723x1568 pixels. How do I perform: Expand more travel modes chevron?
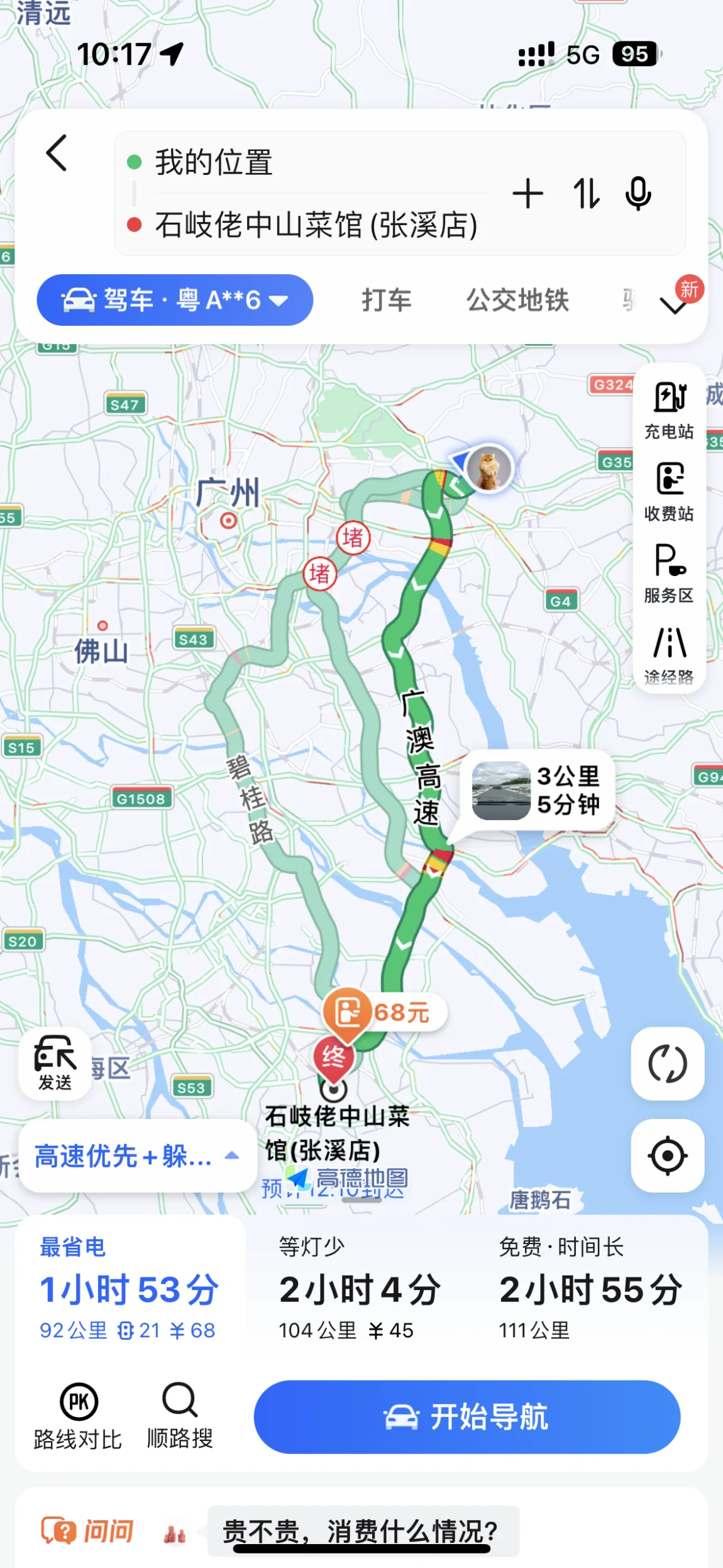(x=673, y=305)
